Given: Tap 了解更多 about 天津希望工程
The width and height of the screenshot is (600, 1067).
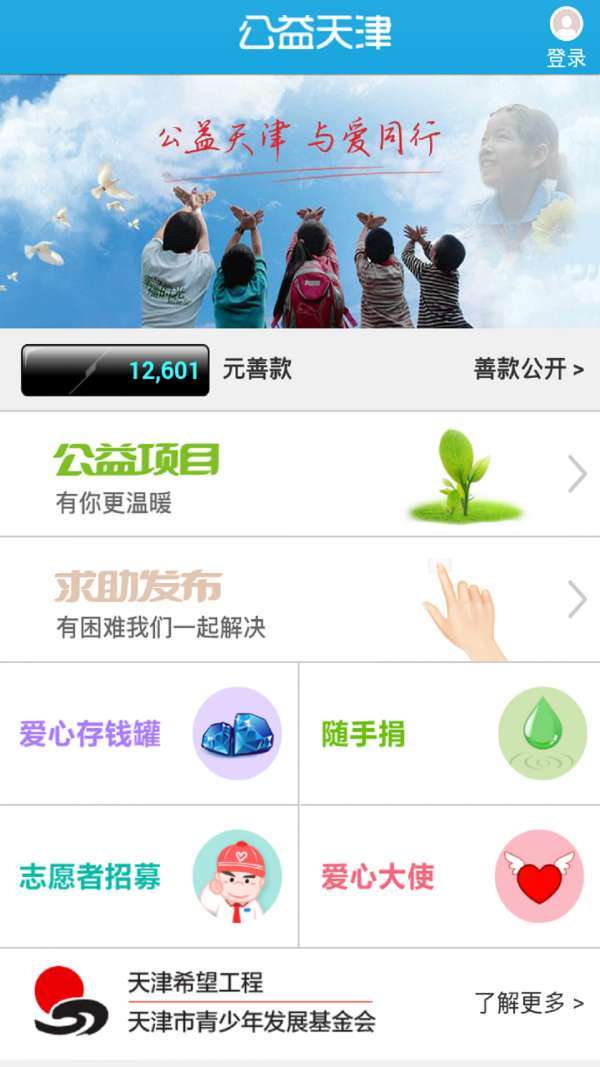Looking at the screenshot, I should coord(528,1003).
